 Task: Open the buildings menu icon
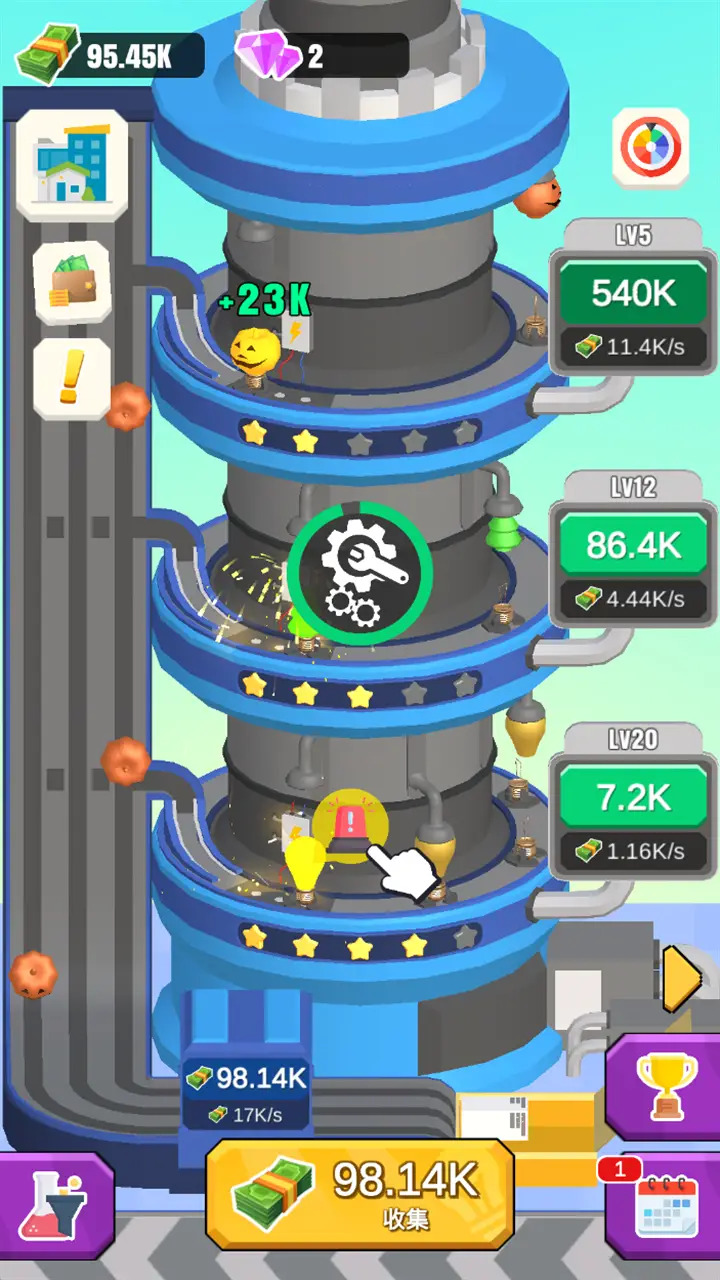[72, 165]
